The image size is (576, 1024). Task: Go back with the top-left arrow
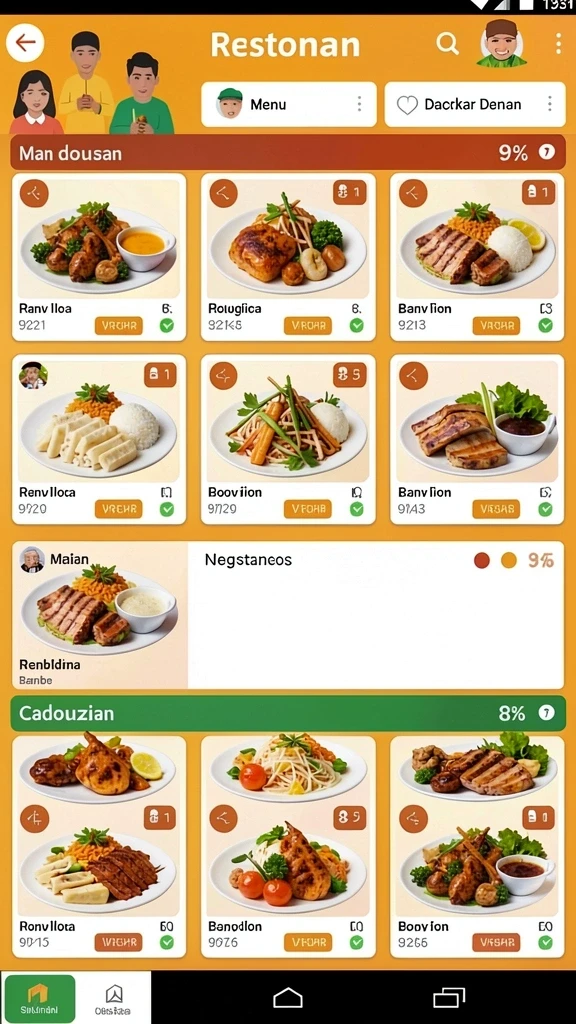(25, 43)
